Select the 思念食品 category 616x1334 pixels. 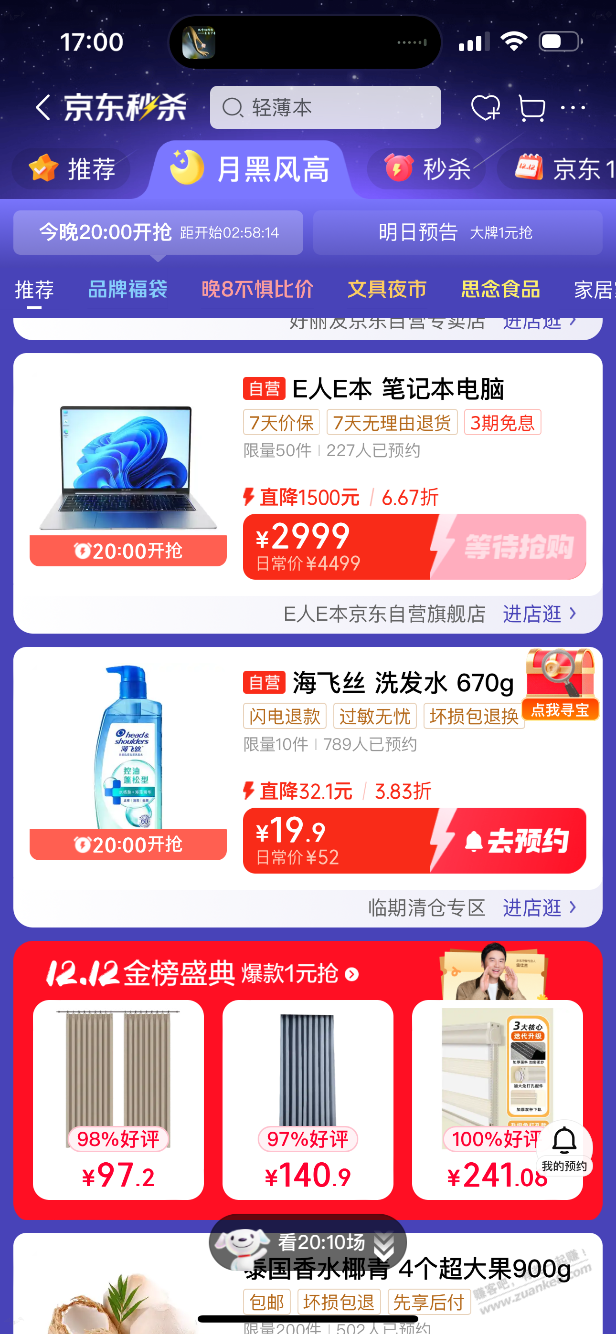tap(500, 290)
